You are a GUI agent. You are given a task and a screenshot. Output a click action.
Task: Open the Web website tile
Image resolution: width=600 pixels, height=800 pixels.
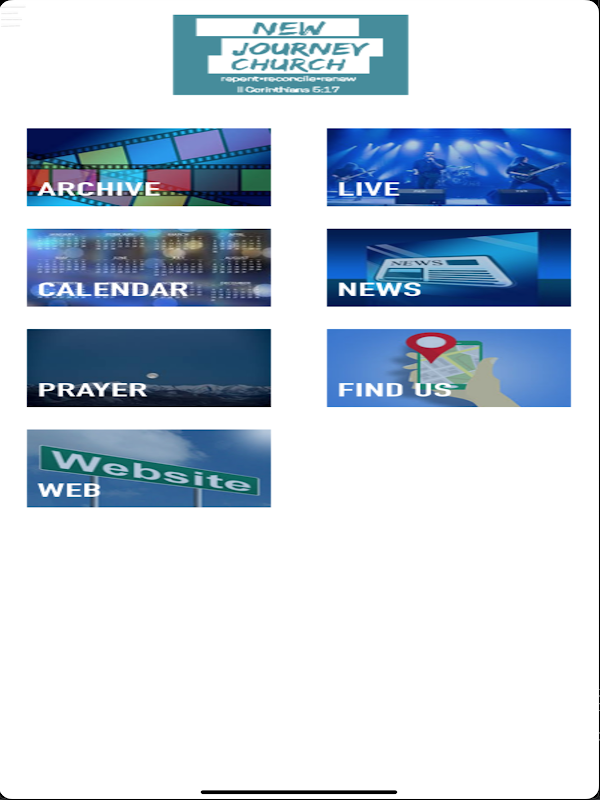148,468
